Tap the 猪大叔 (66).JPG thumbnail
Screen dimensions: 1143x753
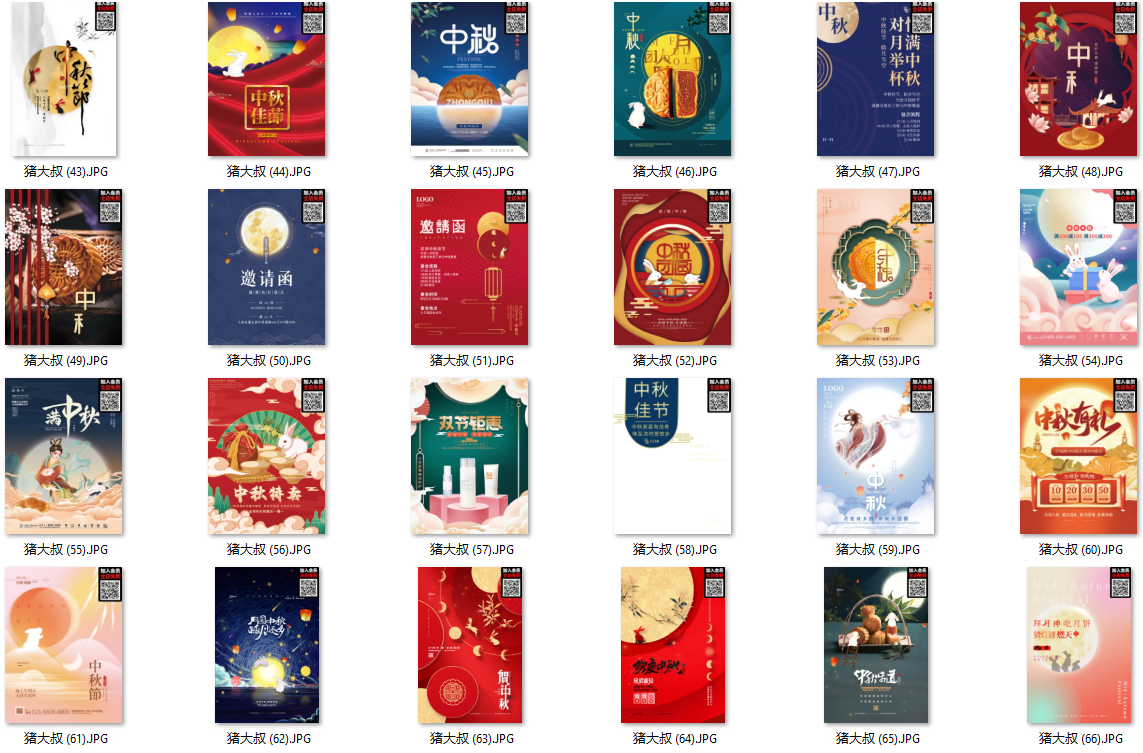1079,645
